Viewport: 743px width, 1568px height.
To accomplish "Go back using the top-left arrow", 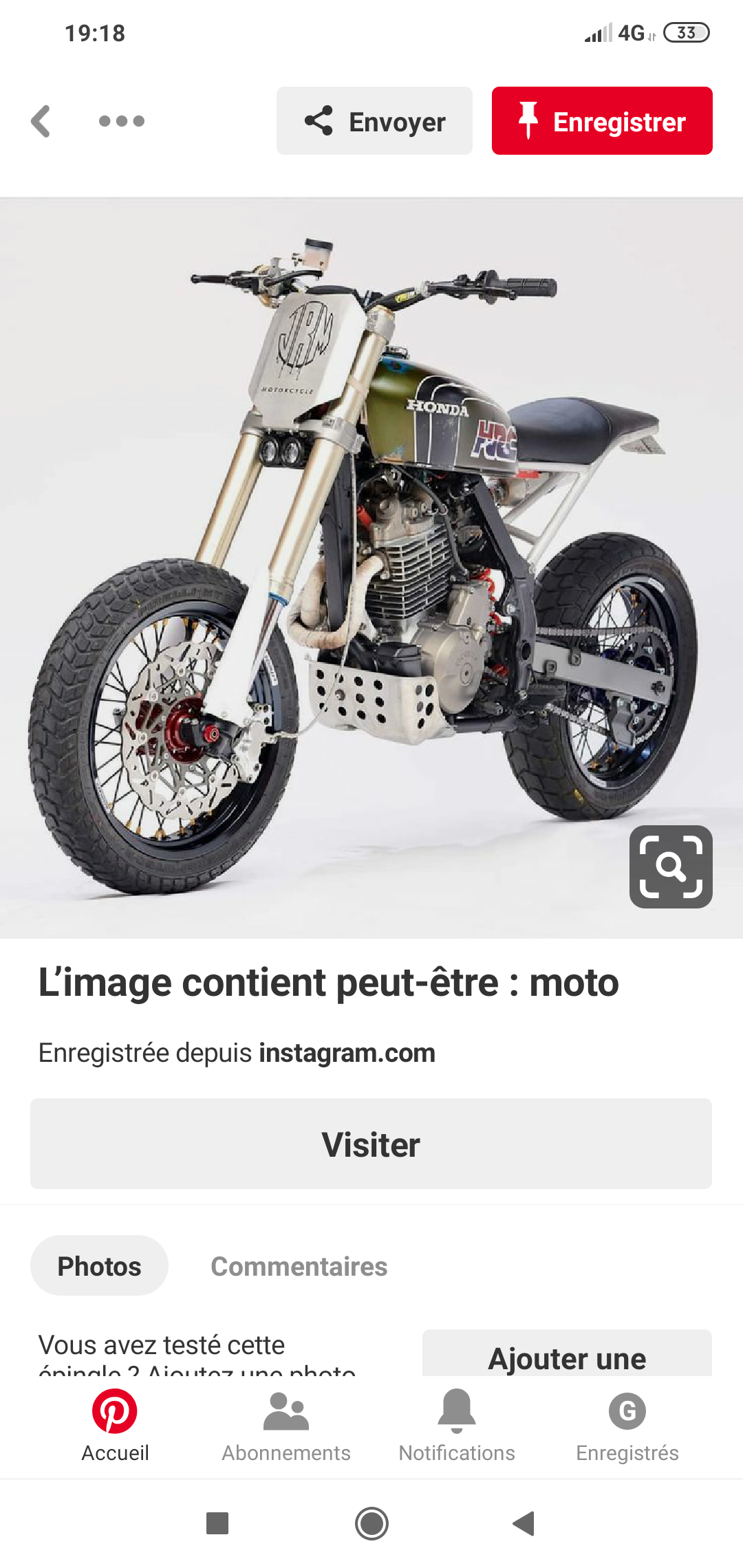I will (41, 121).
